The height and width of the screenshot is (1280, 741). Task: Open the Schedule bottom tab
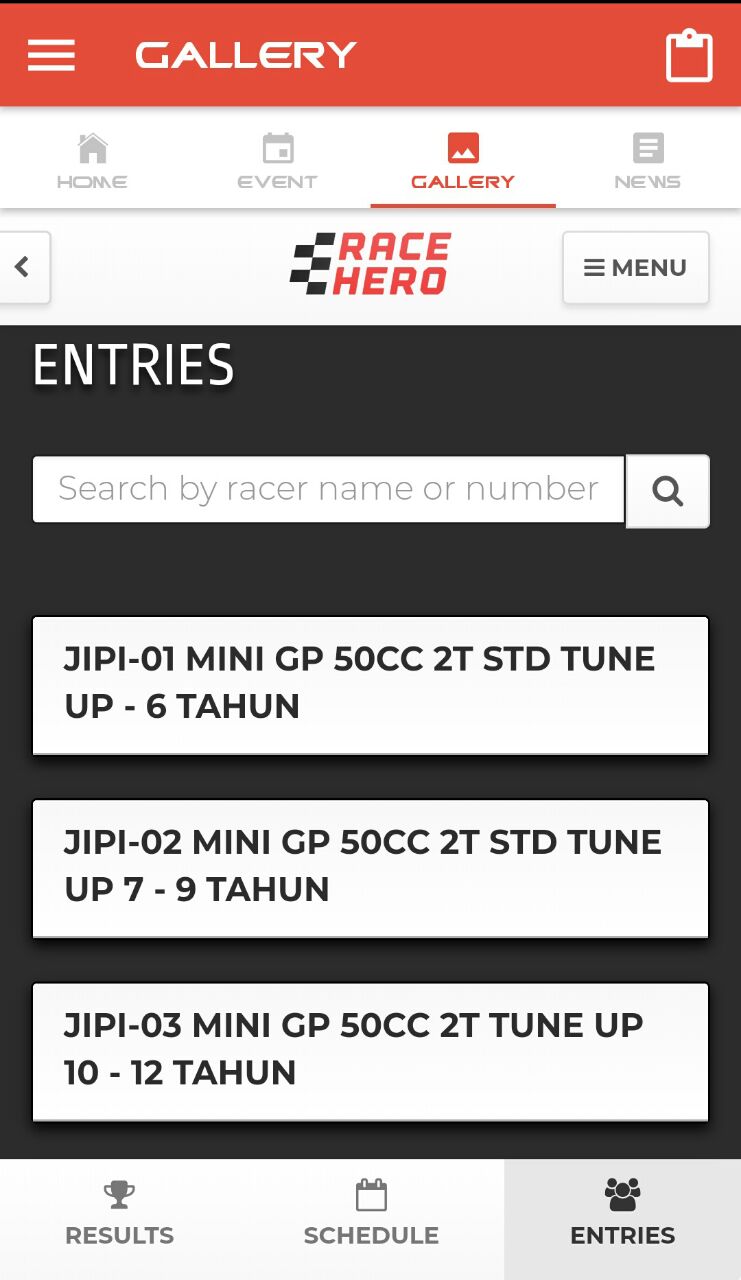coord(371,1217)
